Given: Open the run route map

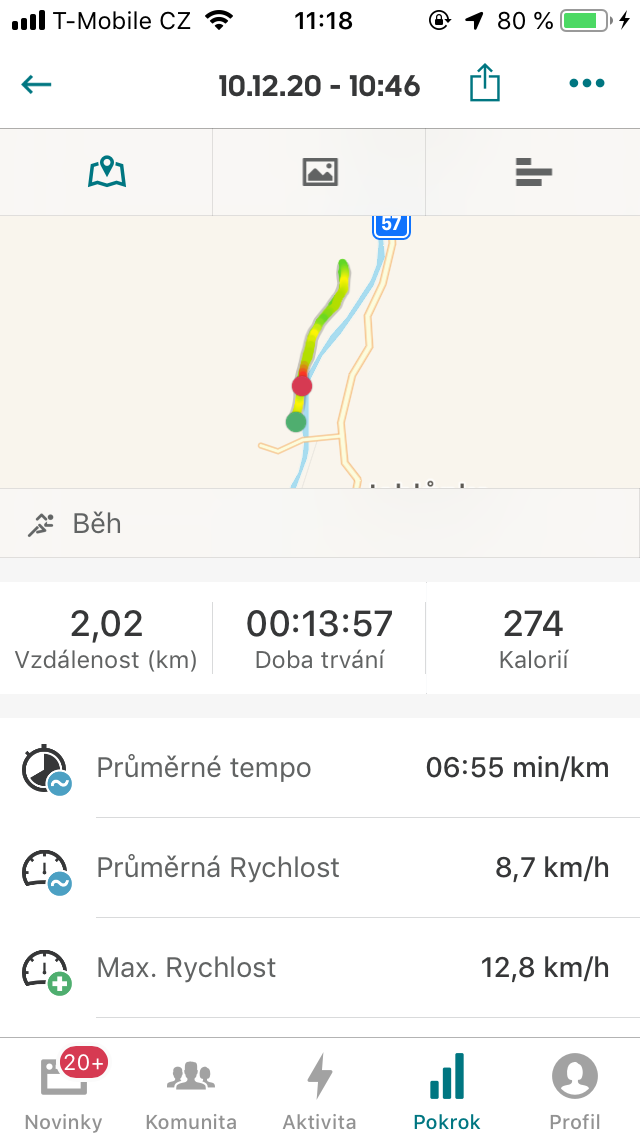Looking at the screenshot, I should [320, 351].
